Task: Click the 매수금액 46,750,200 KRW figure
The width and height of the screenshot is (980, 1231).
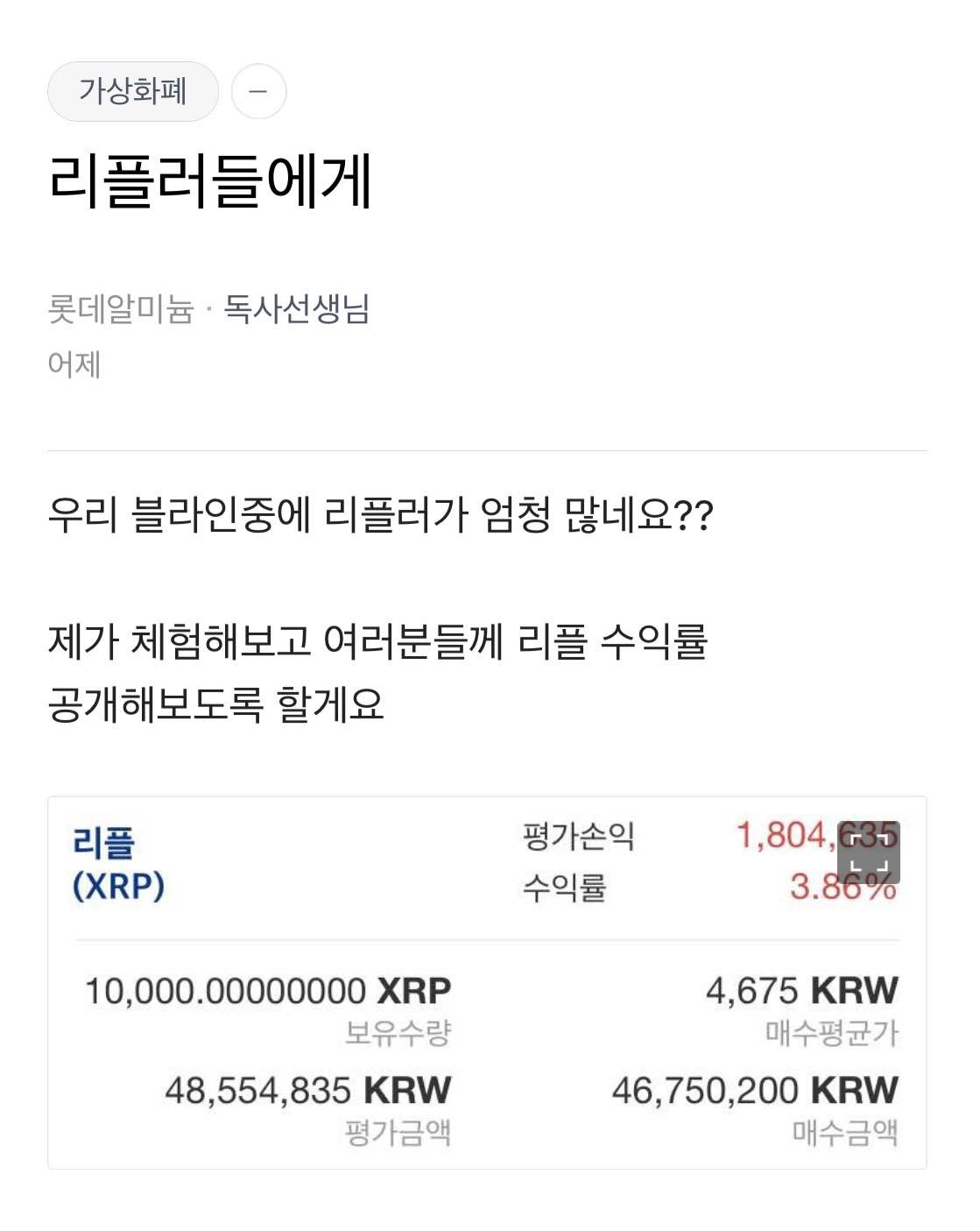Action: tap(753, 1091)
